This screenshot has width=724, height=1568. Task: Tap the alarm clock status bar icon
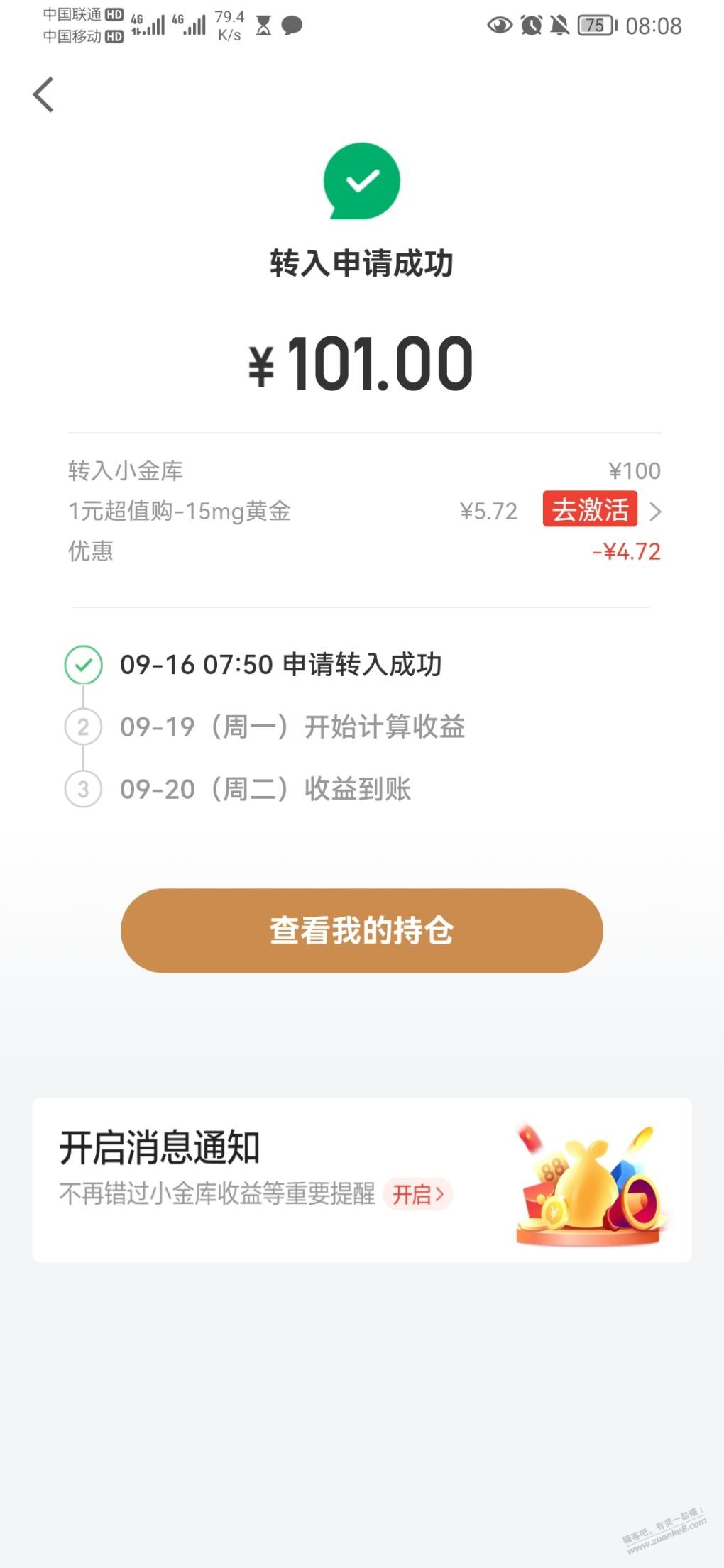click(x=532, y=26)
